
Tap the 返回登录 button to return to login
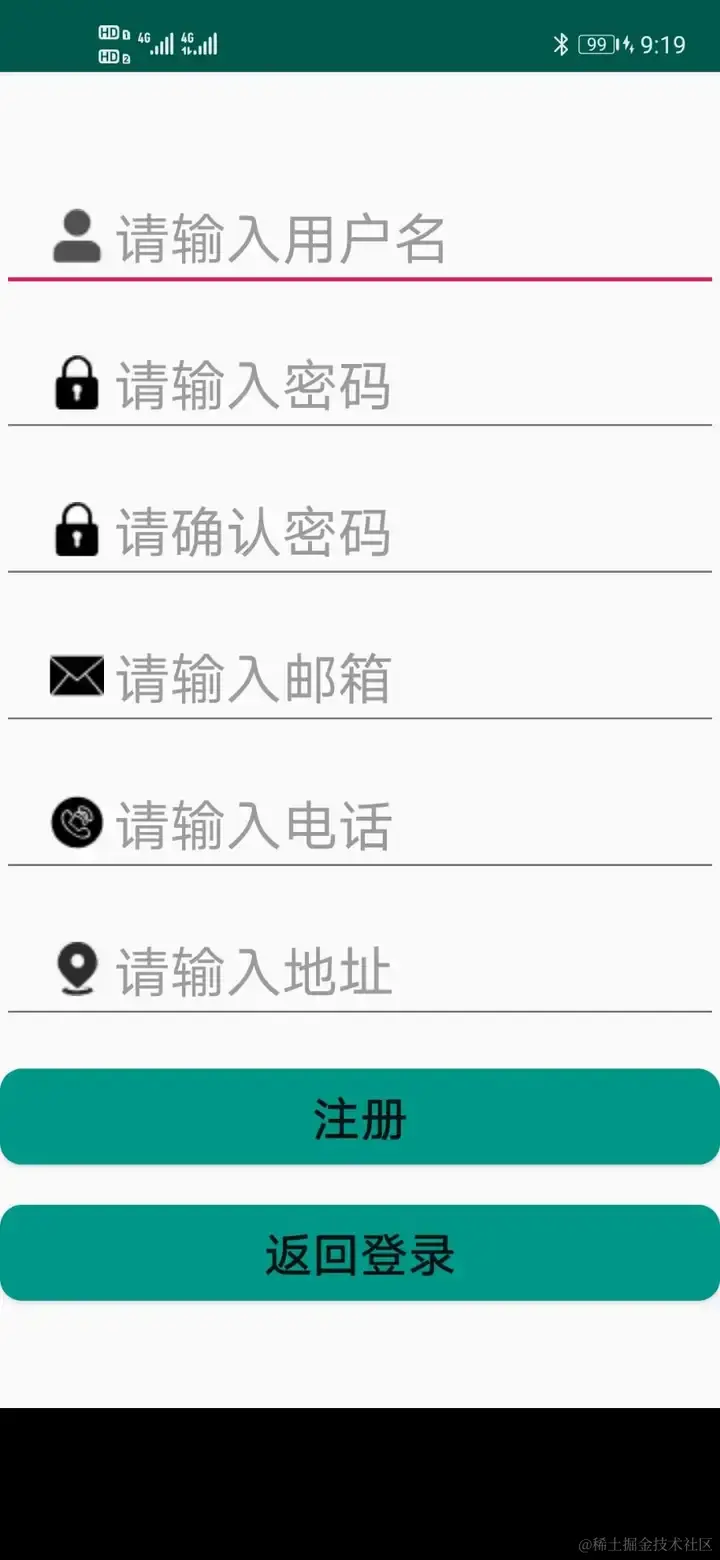(360, 1253)
